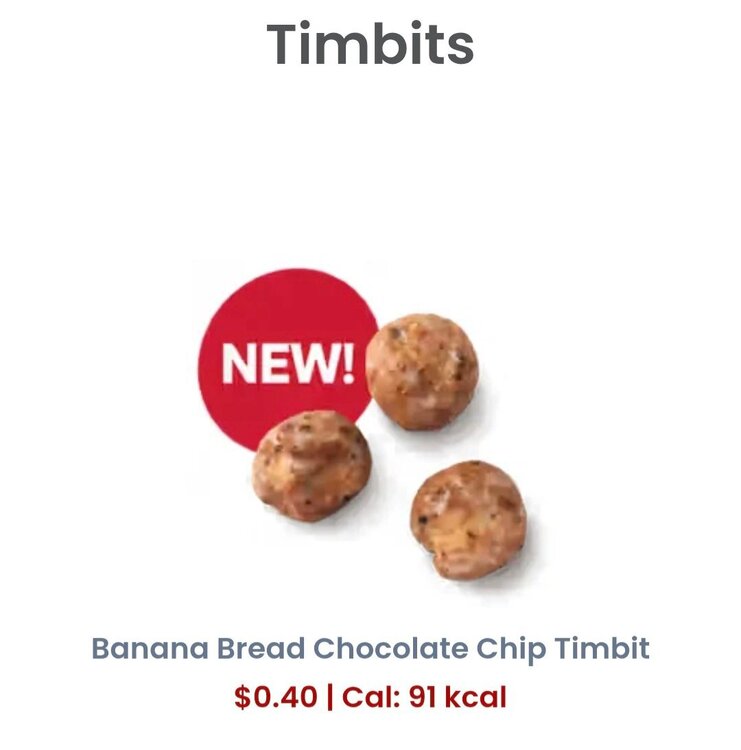Open the Banana Bread Chocolate Chip Timbit item
This screenshot has height=750, width=741.
(x=370, y=648)
